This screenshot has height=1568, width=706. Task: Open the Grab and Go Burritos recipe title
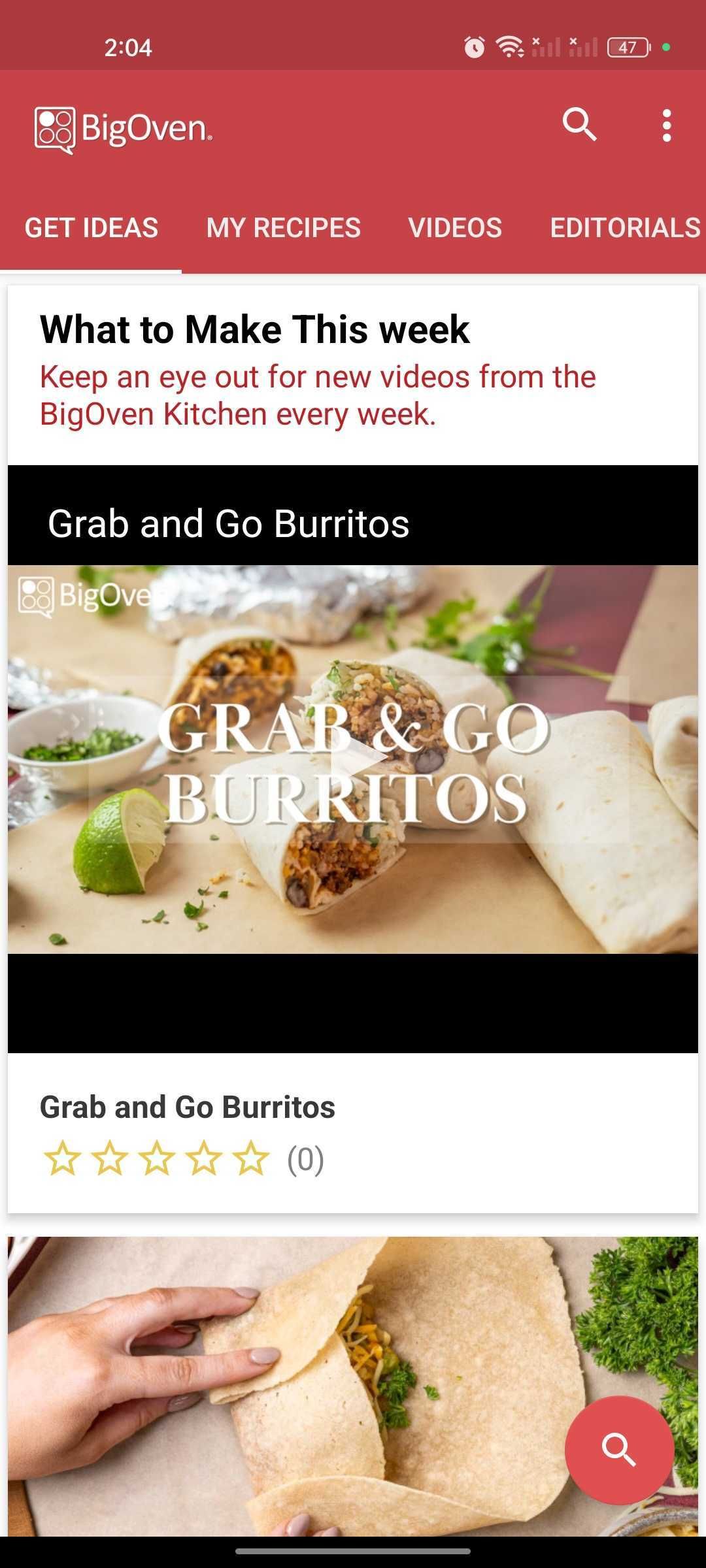click(x=188, y=1107)
